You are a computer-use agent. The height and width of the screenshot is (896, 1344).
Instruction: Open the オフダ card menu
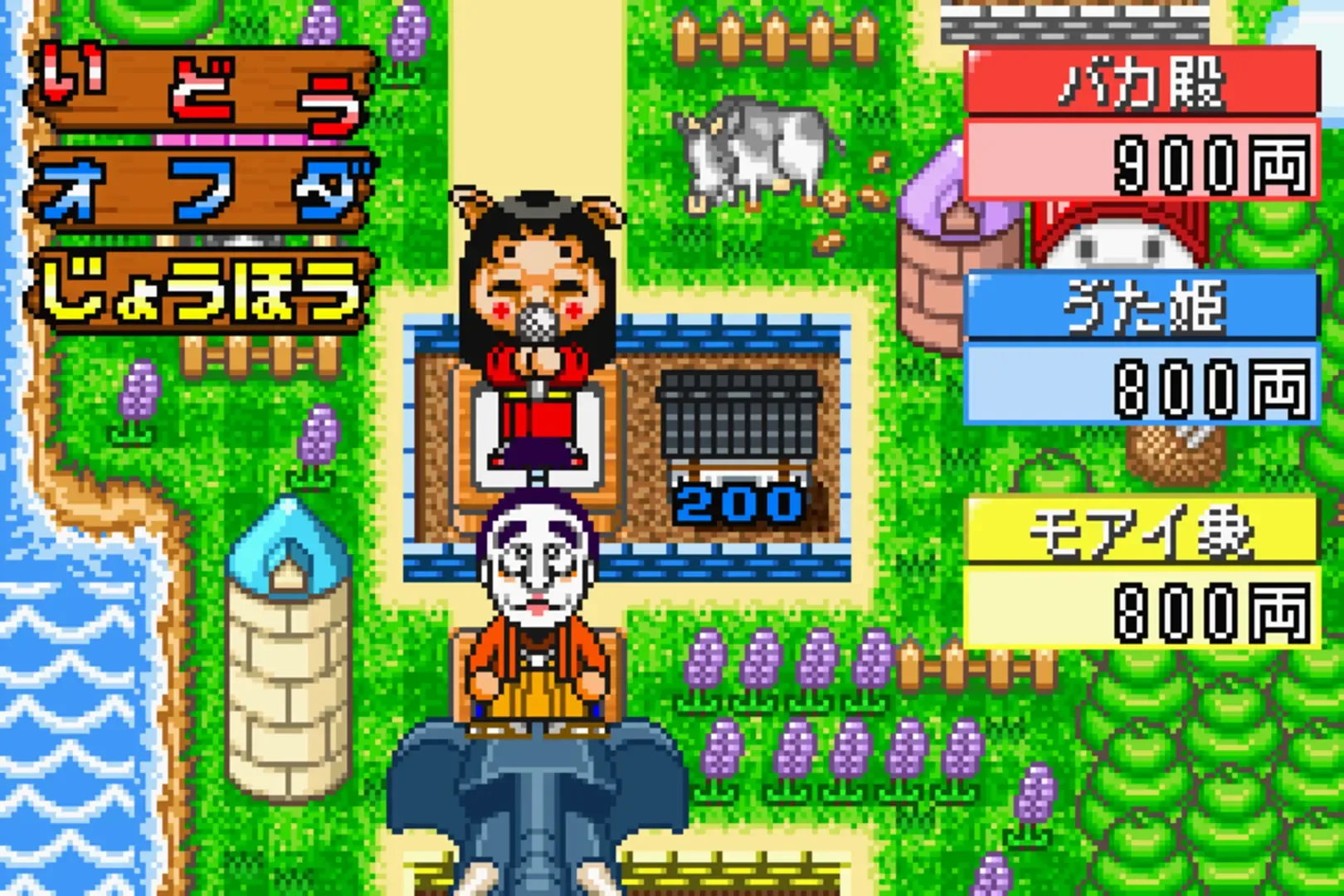point(202,192)
